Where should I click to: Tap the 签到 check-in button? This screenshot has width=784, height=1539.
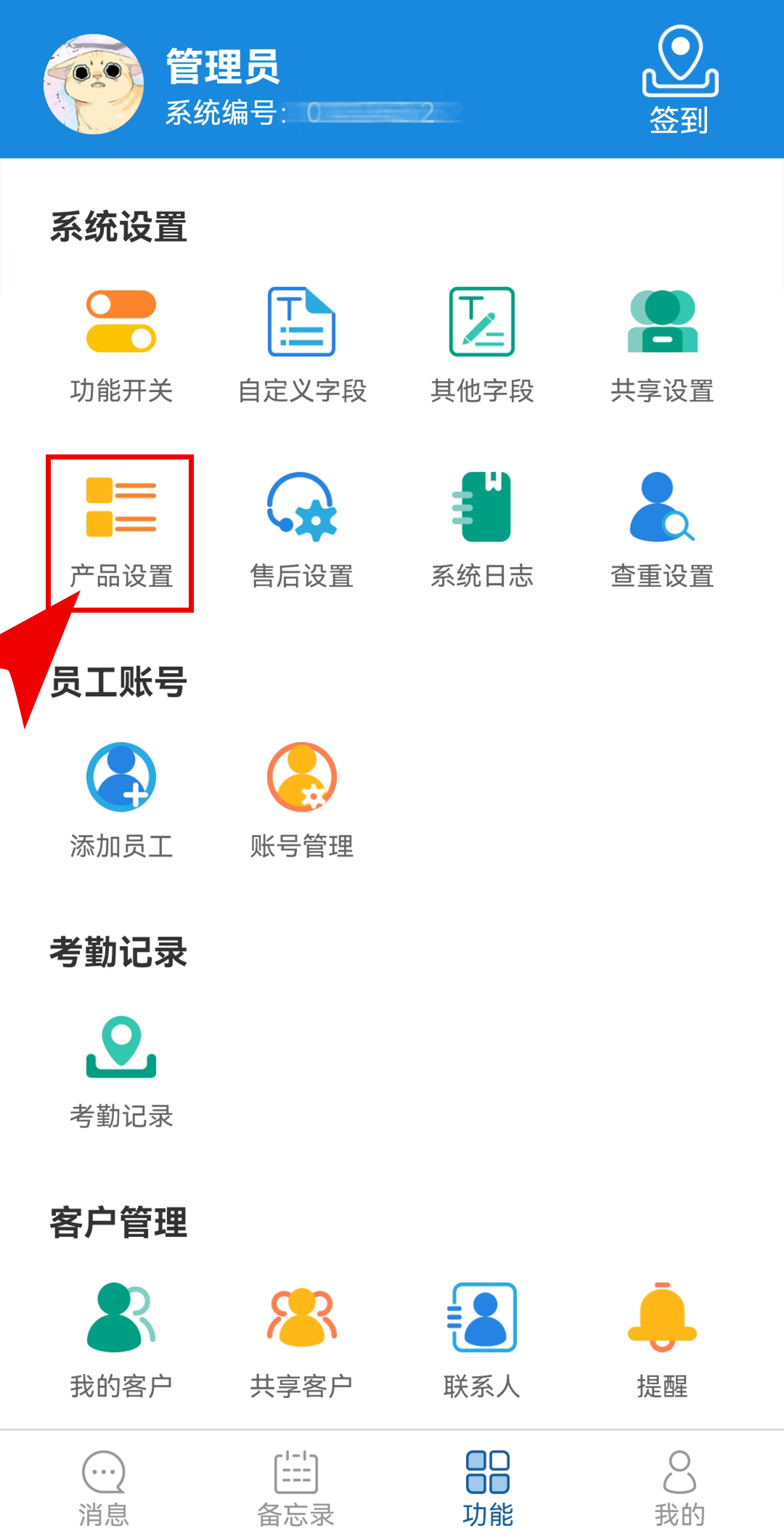click(x=679, y=80)
